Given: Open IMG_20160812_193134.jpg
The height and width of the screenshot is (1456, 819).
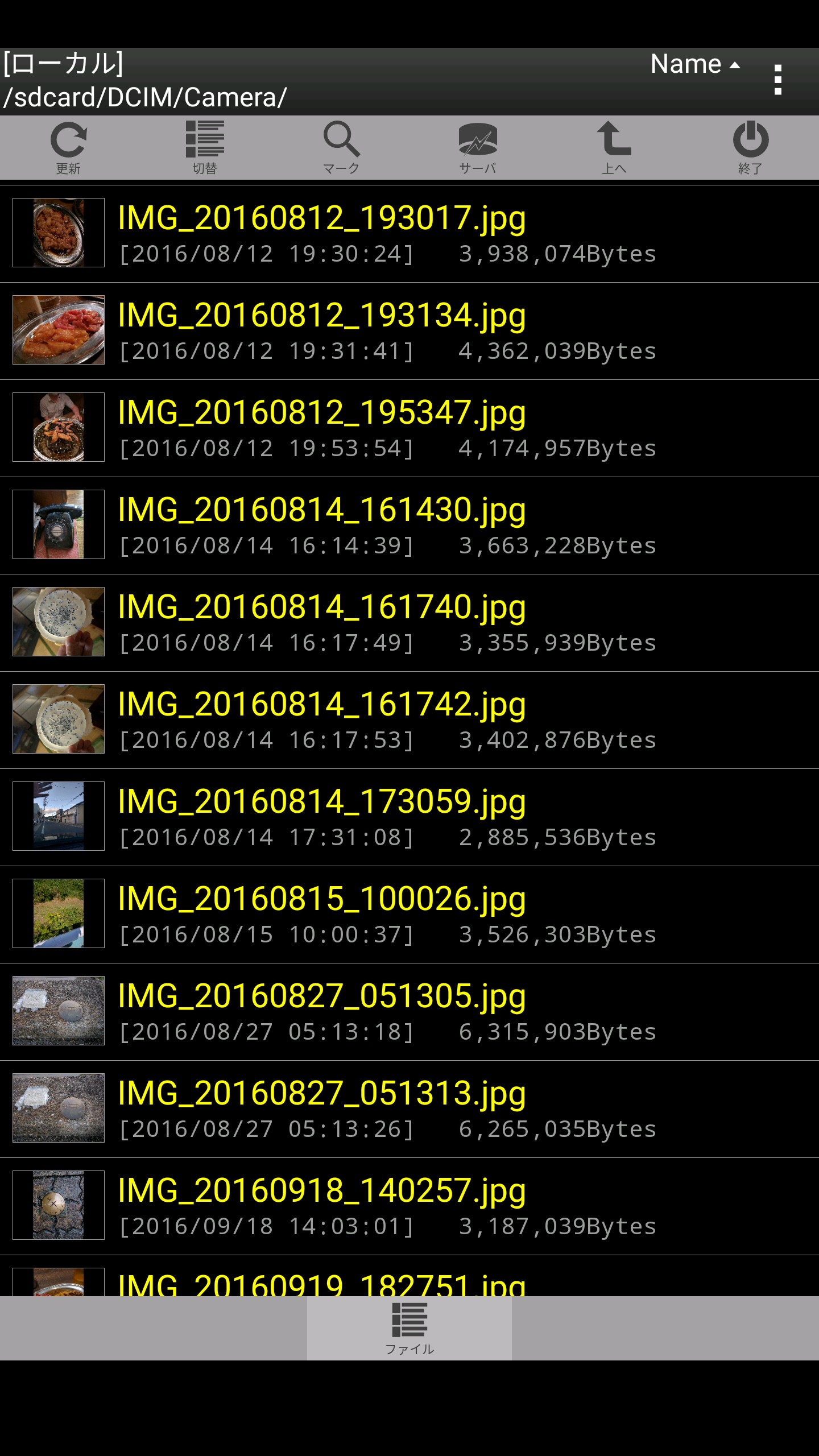Looking at the screenshot, I should coord(322,330).
